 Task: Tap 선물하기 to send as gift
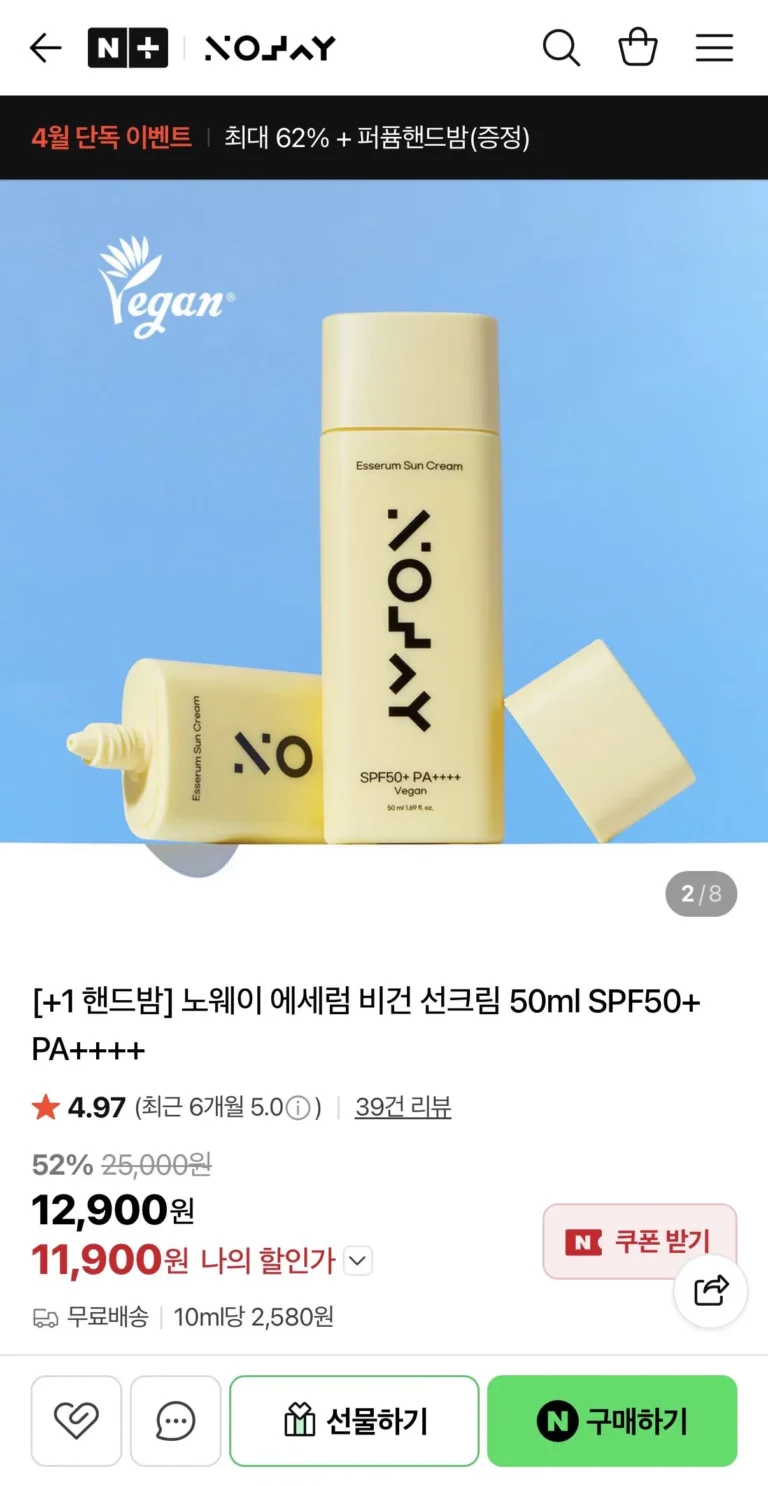pyautogui.click(x=354, y=1420)
